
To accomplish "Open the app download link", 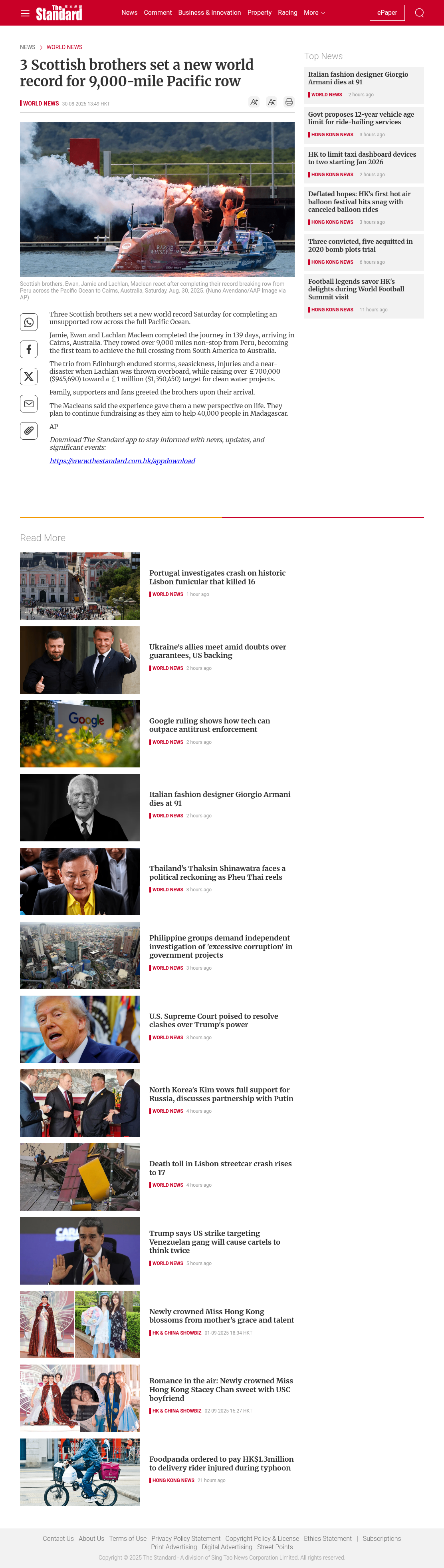I will (x=122, y=461).
